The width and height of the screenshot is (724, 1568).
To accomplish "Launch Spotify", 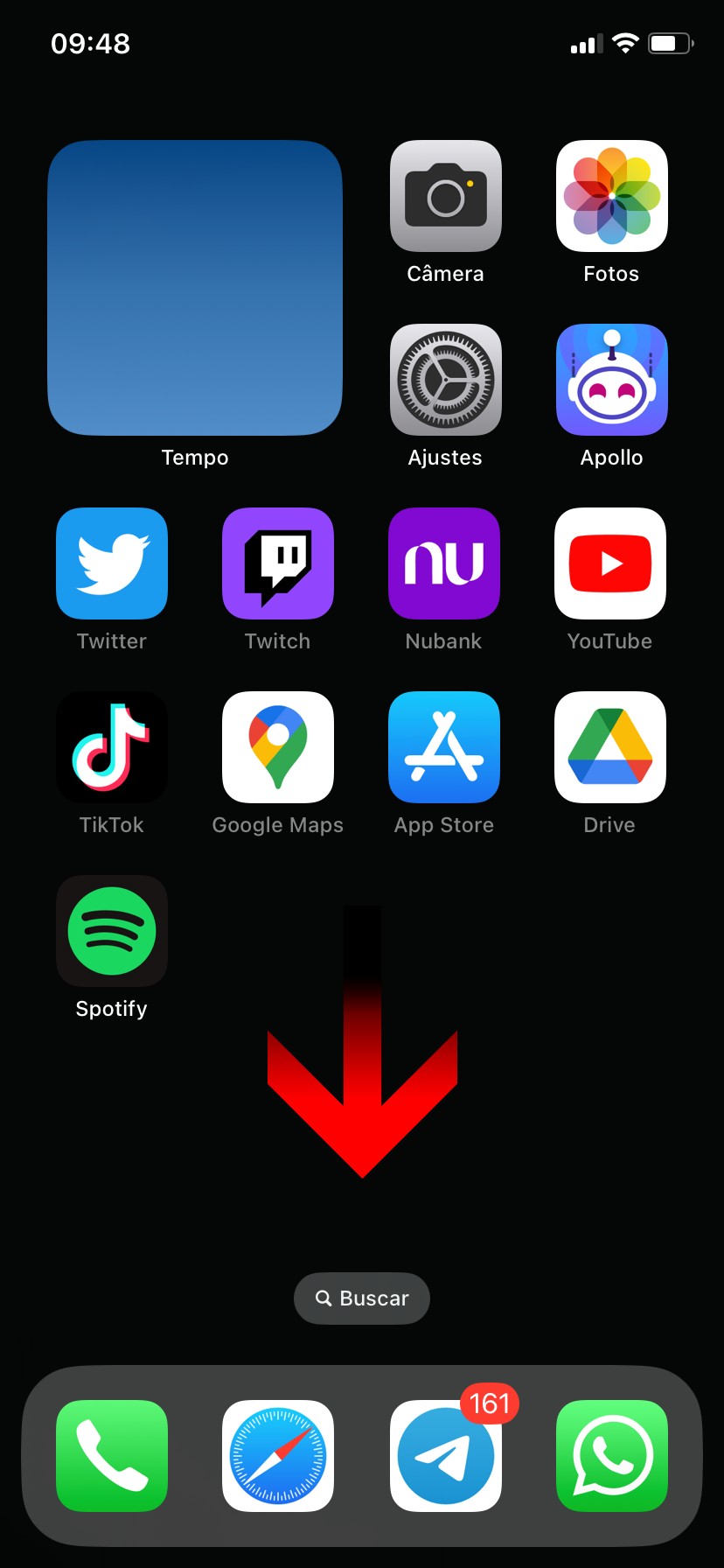I will point(112,931).
